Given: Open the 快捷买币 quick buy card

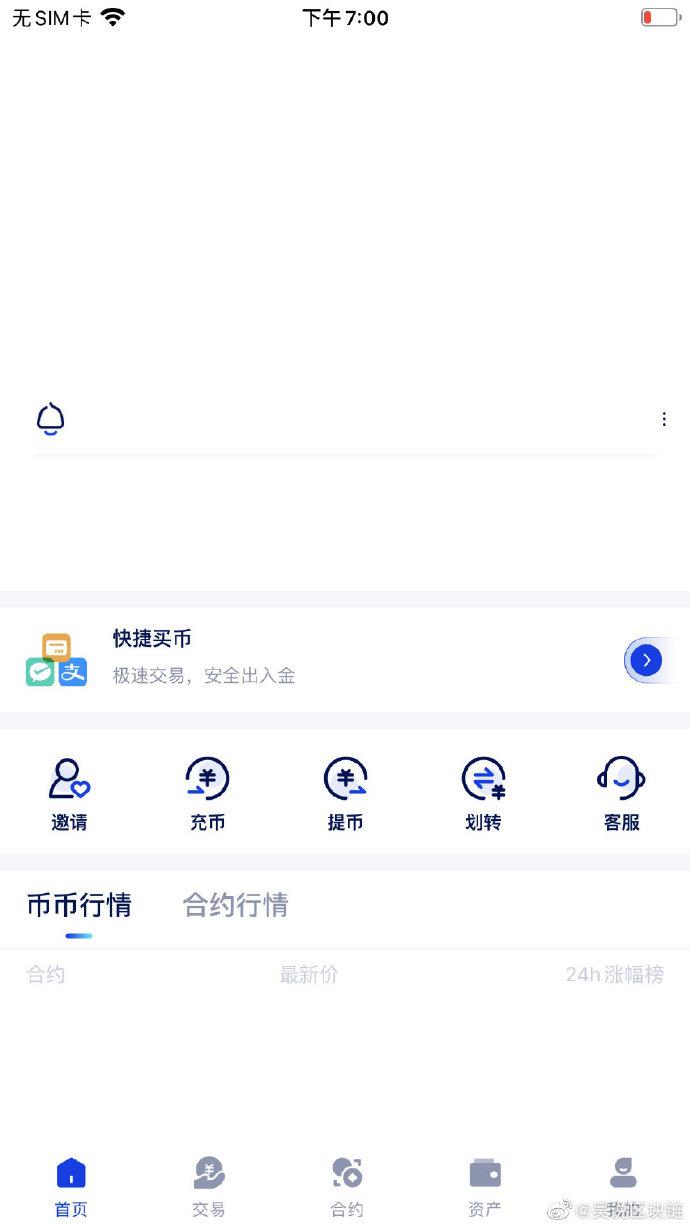Looking at the screenshot, I should point(345,659).
